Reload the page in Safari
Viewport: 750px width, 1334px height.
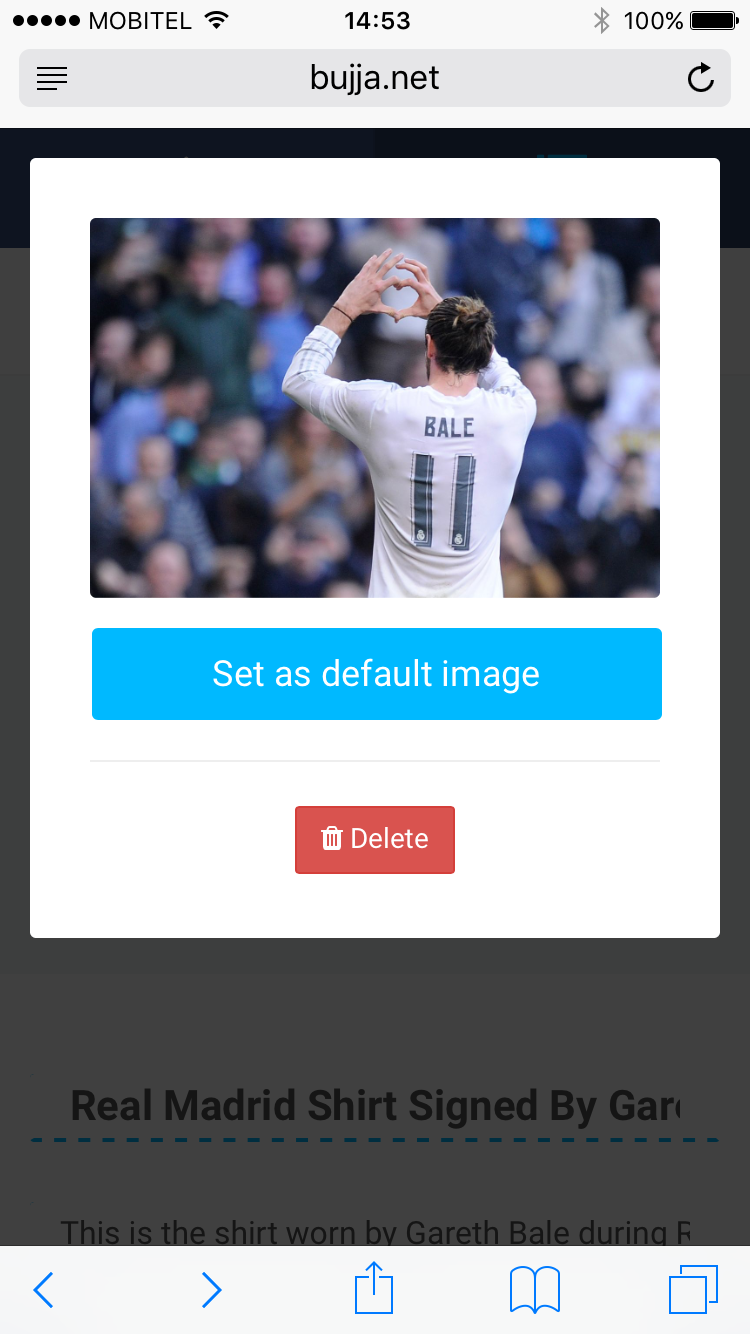tap(701, 78)
